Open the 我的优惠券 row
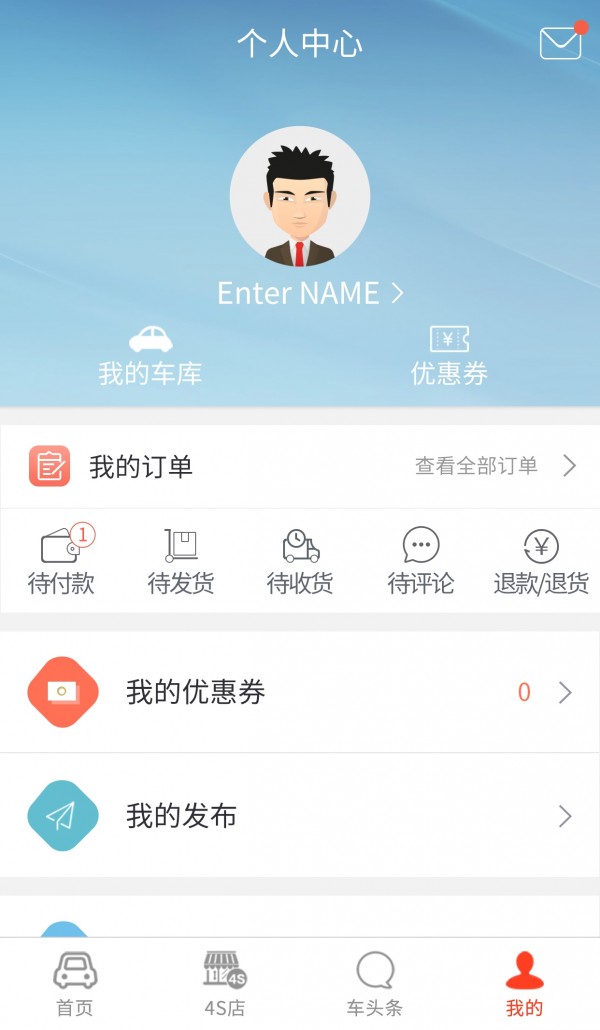Screen dimensions: 600x1030 pyautogui.click(x=300, y=692)
